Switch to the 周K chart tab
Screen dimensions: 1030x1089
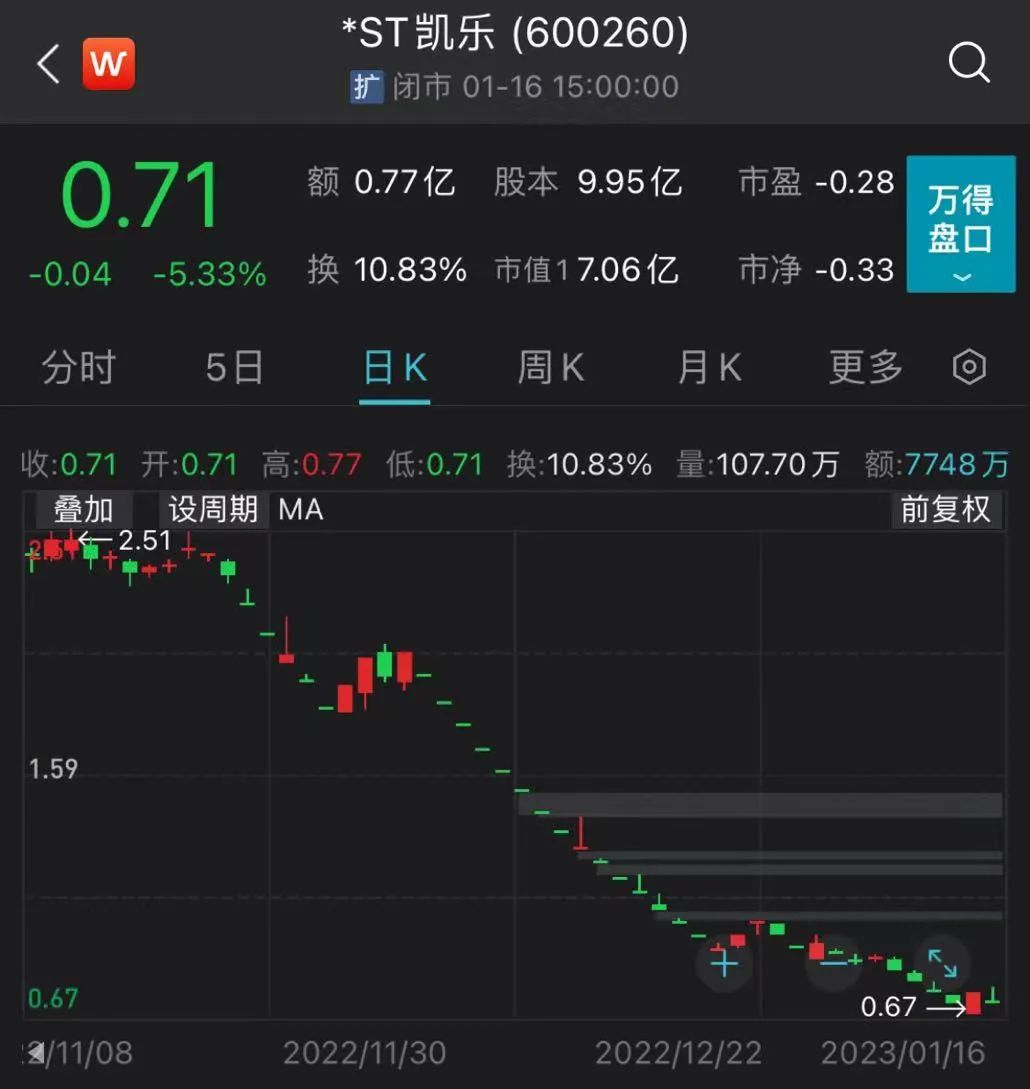coord(551,368)
